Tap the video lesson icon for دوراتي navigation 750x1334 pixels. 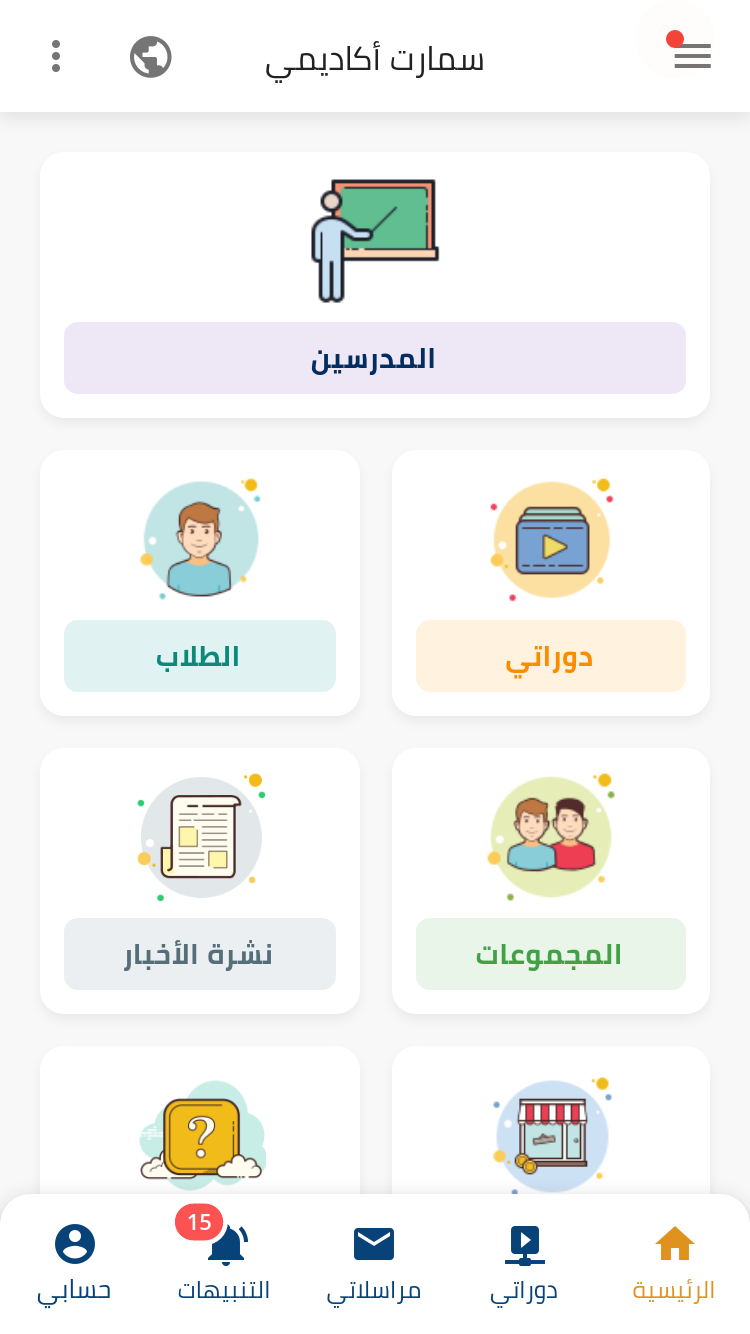coord(524,1243)
